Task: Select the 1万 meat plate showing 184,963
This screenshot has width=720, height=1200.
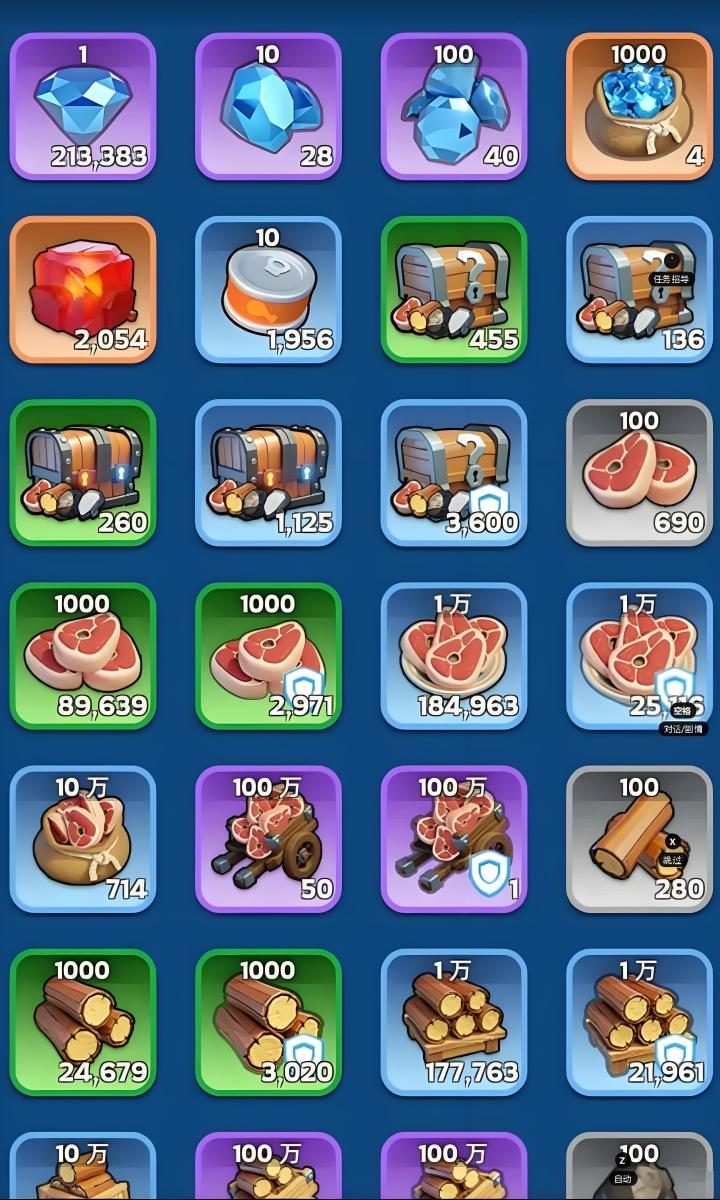Action: 453,655
